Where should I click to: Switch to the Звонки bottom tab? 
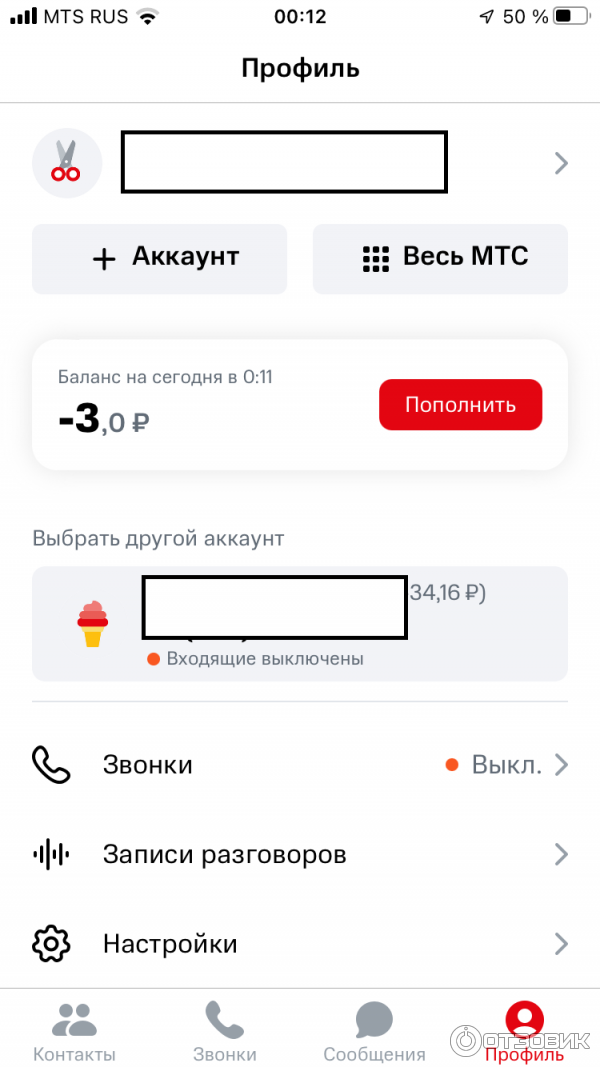click(x=225, y=1030)
